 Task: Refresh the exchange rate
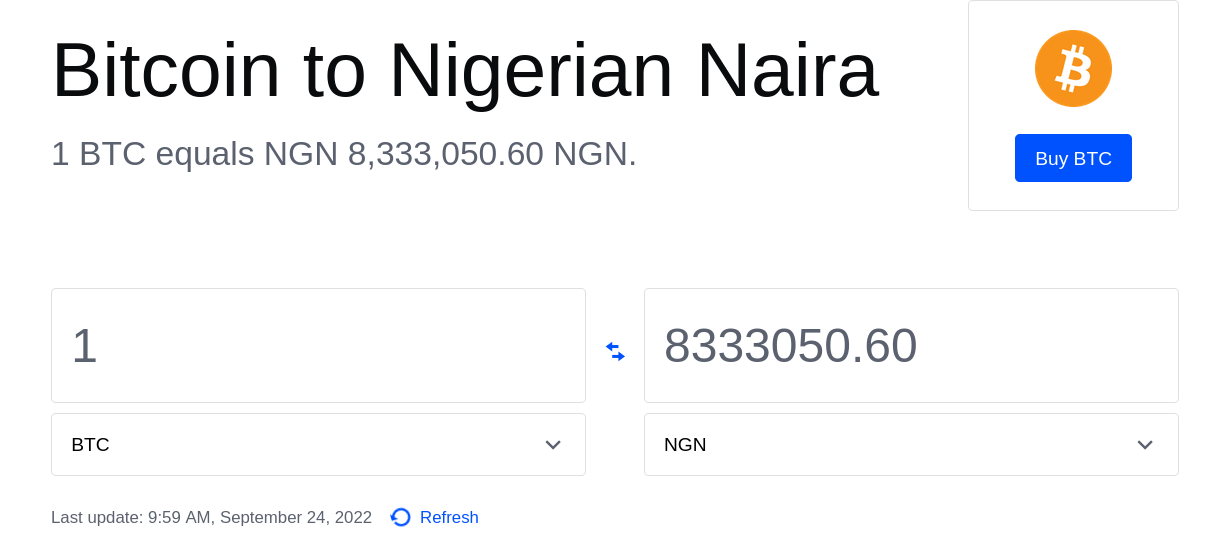tap(436, 517)
